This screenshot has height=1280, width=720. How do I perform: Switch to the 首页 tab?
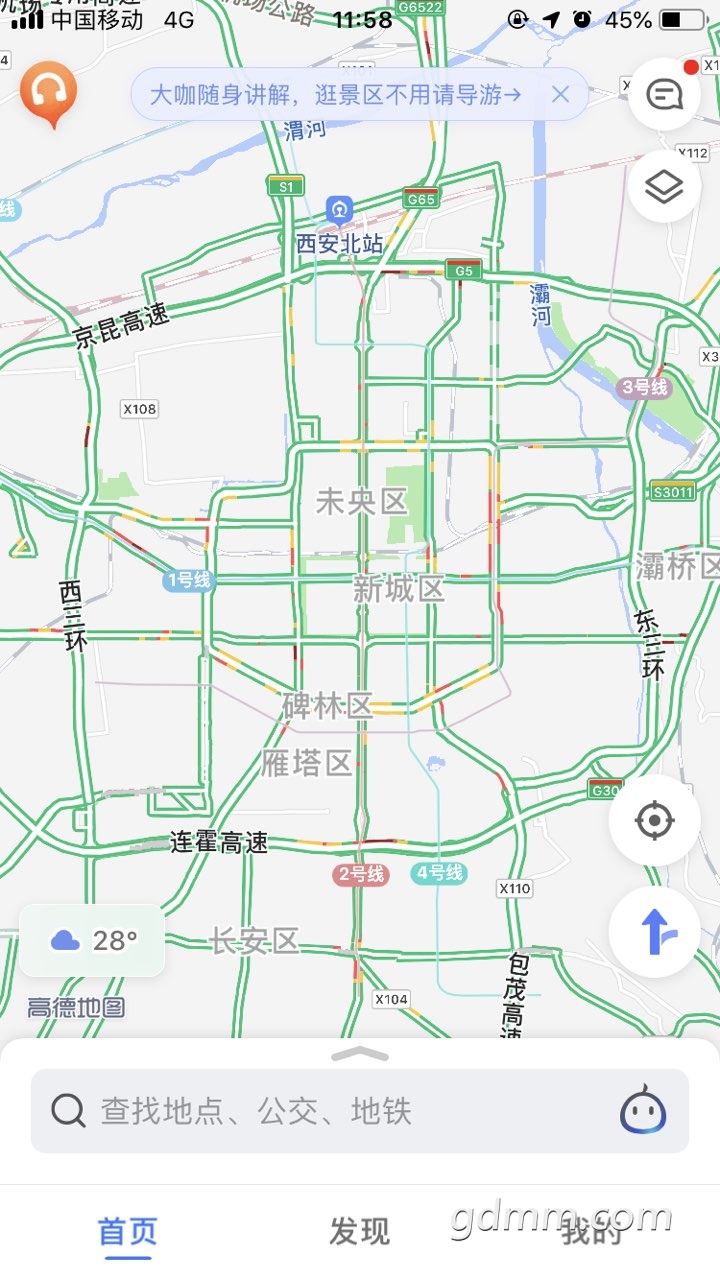tap(128, 1232)
